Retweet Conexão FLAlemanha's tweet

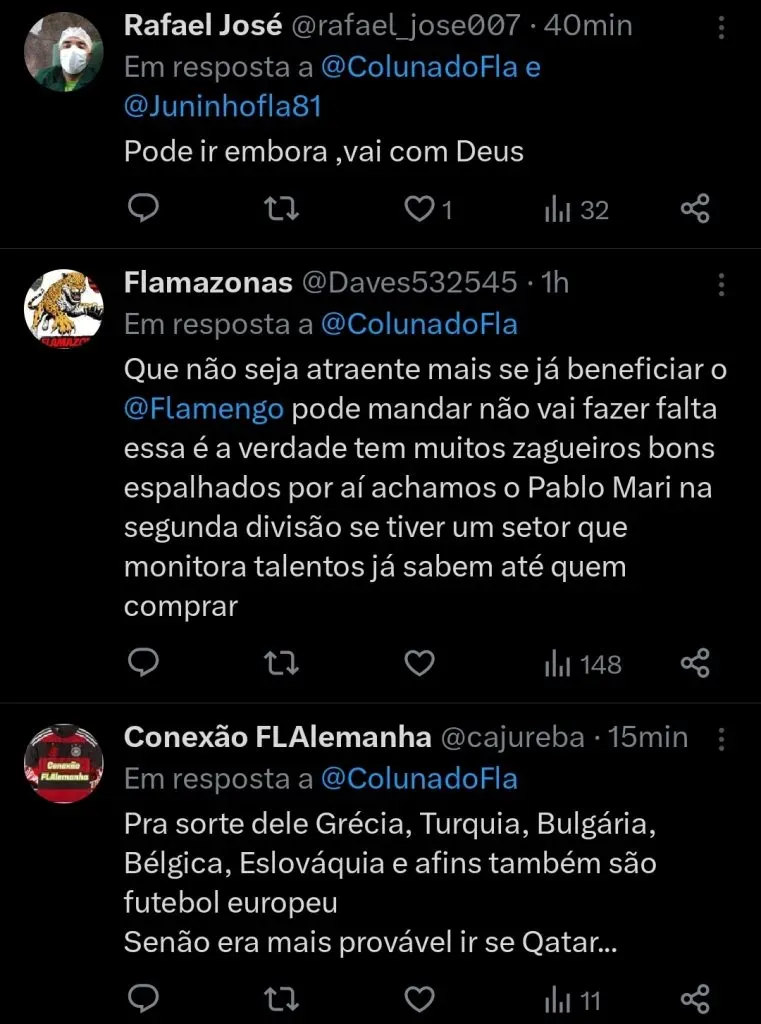click(284, 998)
